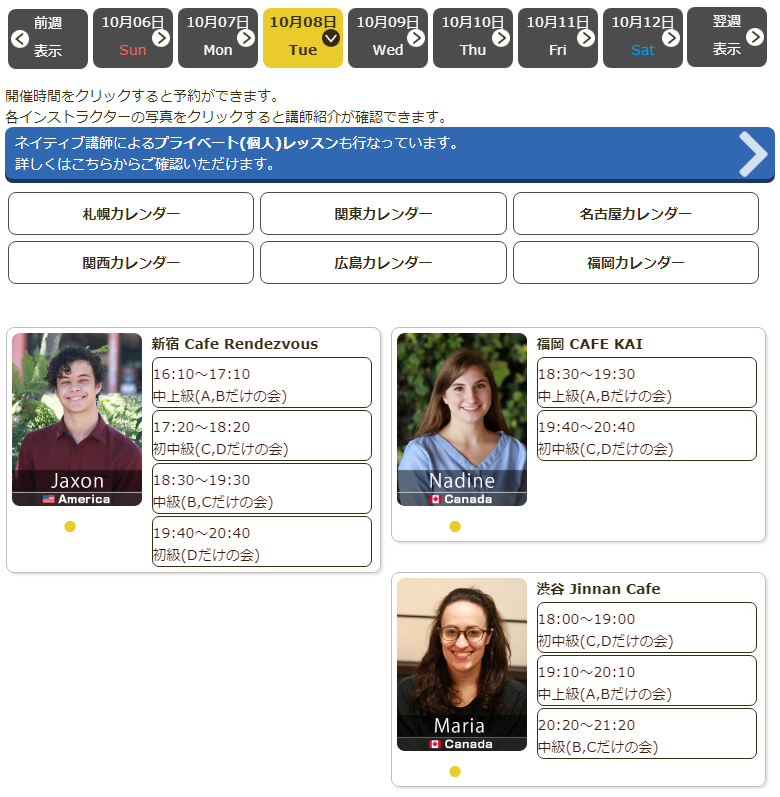The width and height of the screenshot is (780, 797).
Task: Open the 関東カレンダー
Action: click(383, 214)
